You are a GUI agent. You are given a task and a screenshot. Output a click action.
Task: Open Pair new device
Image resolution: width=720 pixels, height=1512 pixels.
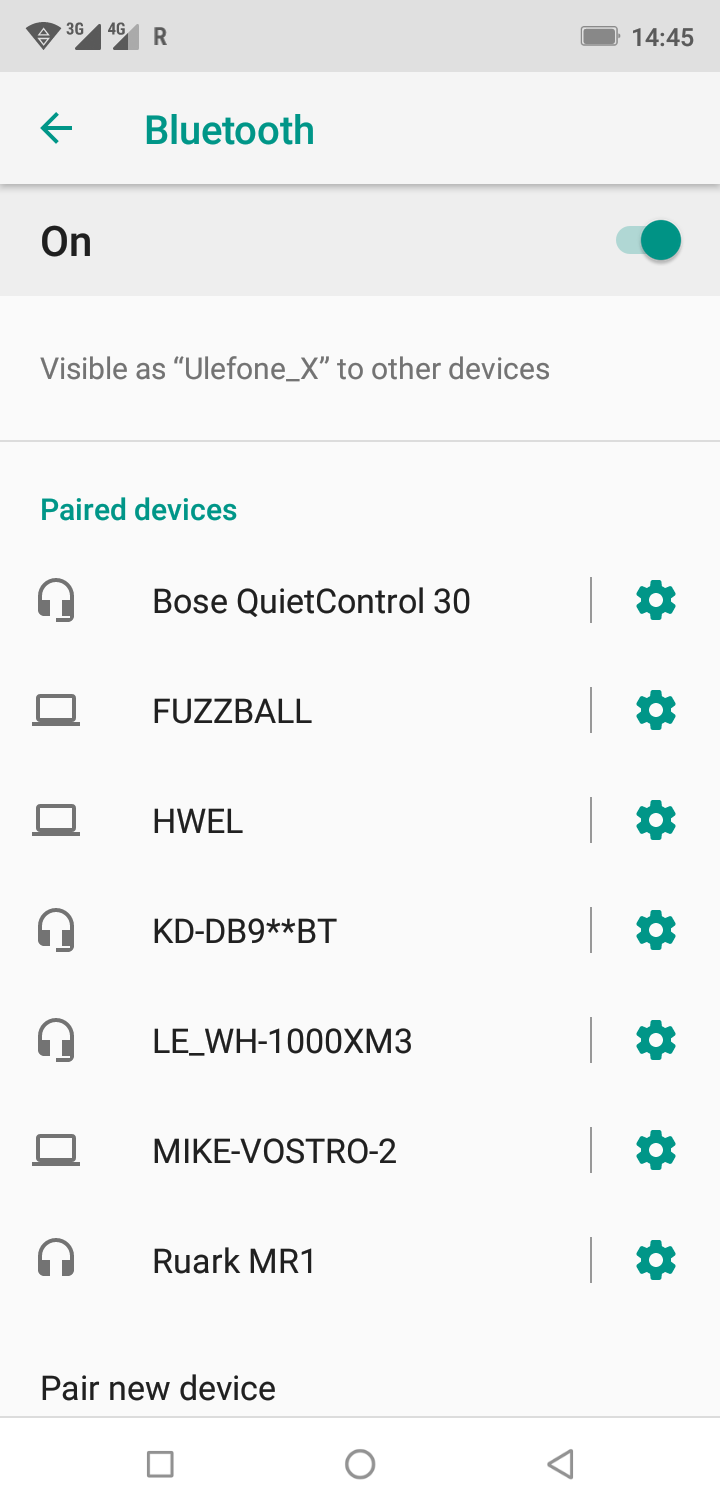coord(158,1388)
